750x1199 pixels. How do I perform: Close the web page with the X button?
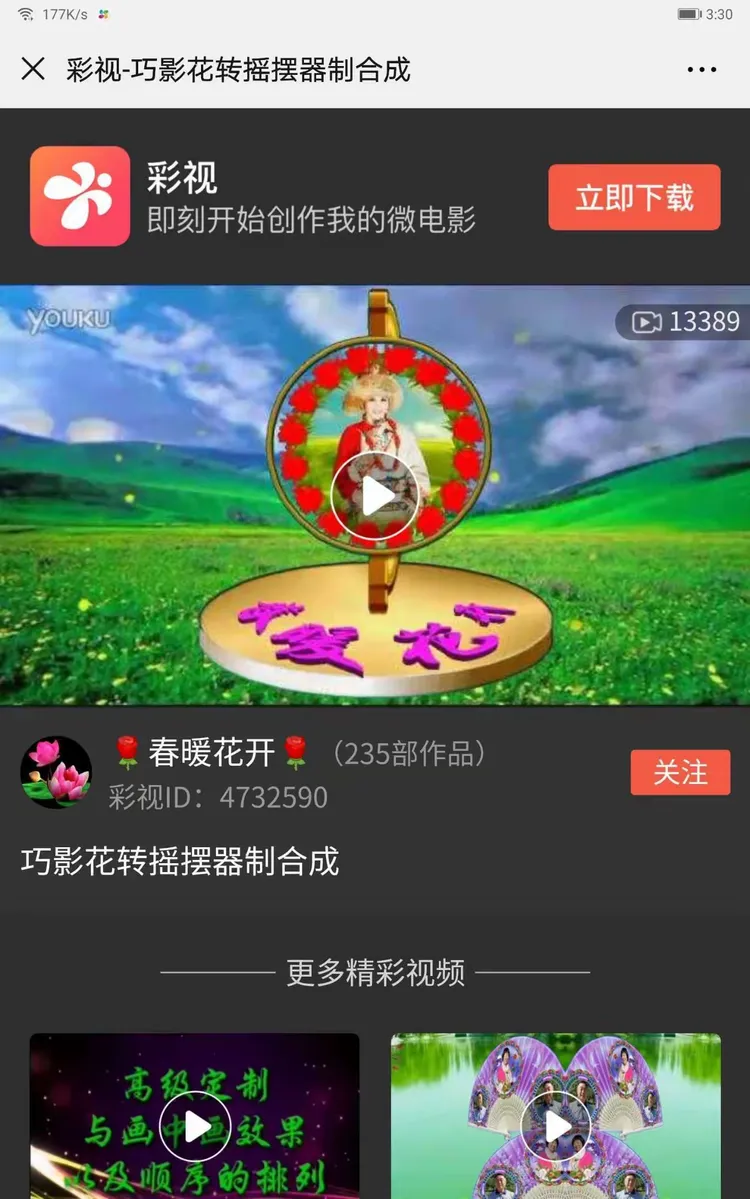33,69
